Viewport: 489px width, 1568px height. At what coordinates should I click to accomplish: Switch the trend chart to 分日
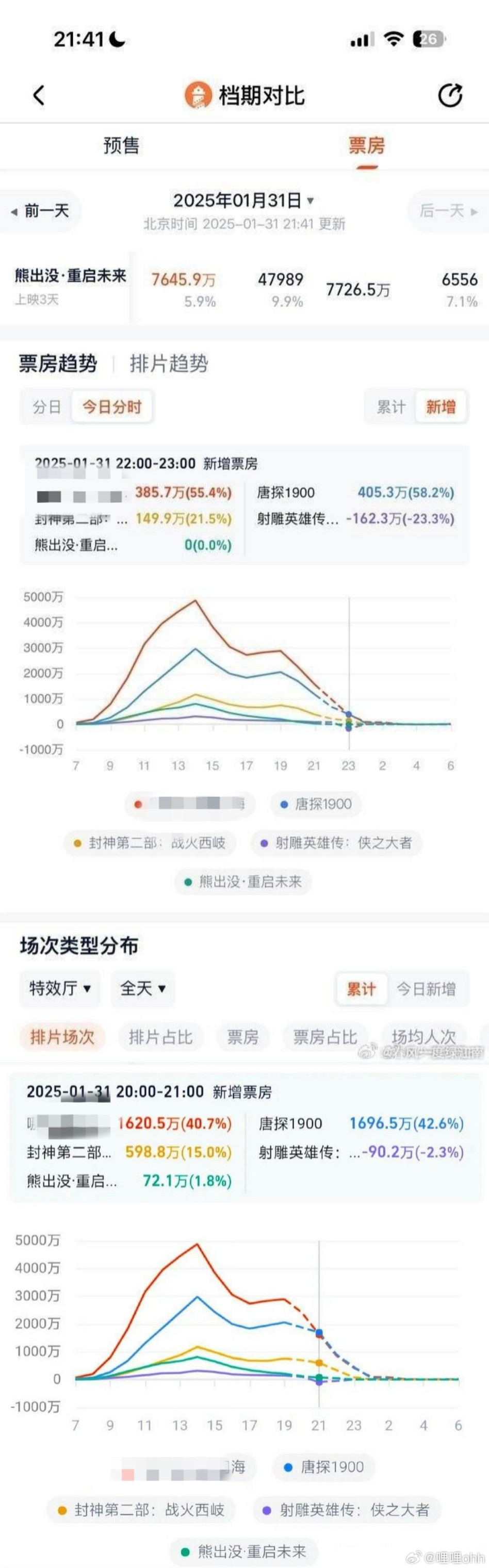[x=47, y=406]
